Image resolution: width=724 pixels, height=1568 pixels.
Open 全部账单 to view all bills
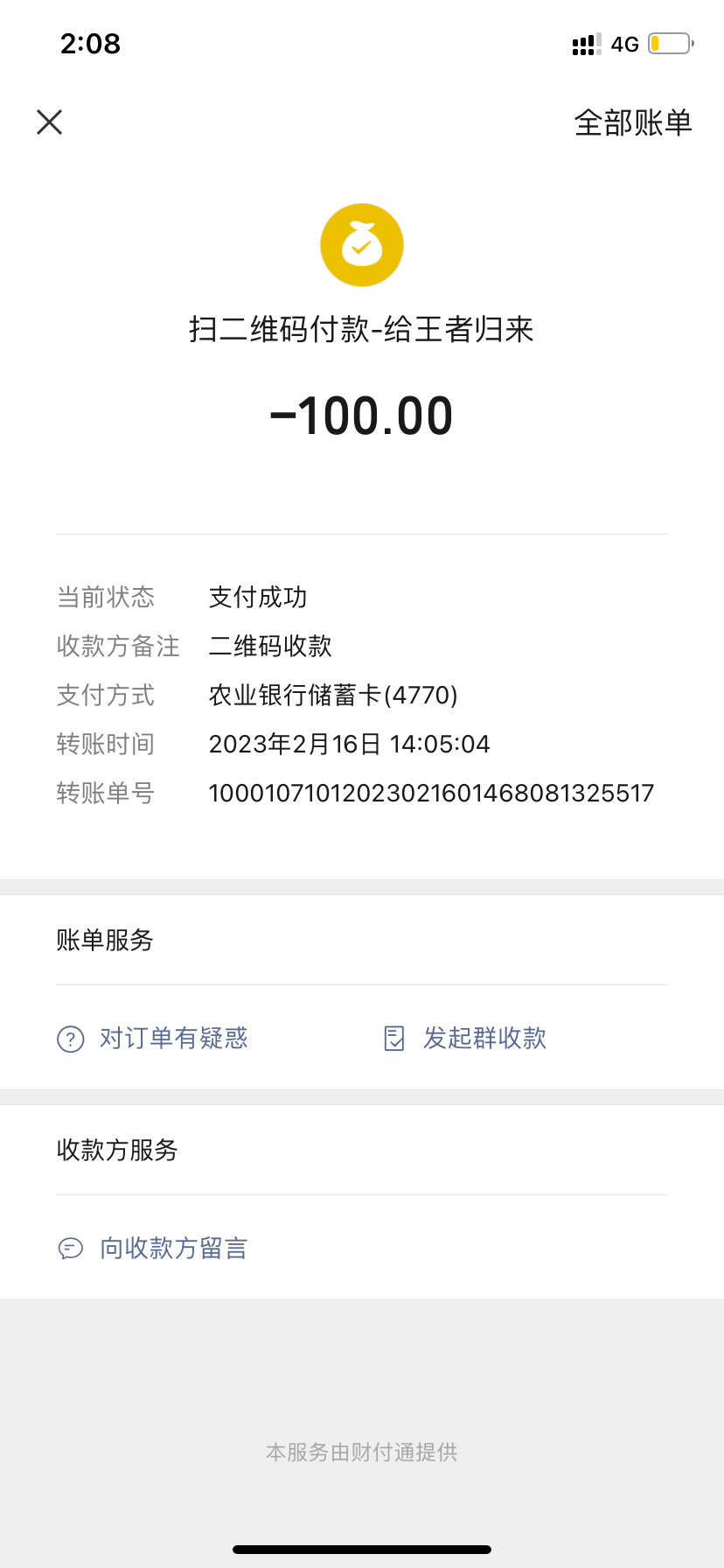tap(632, 122)
